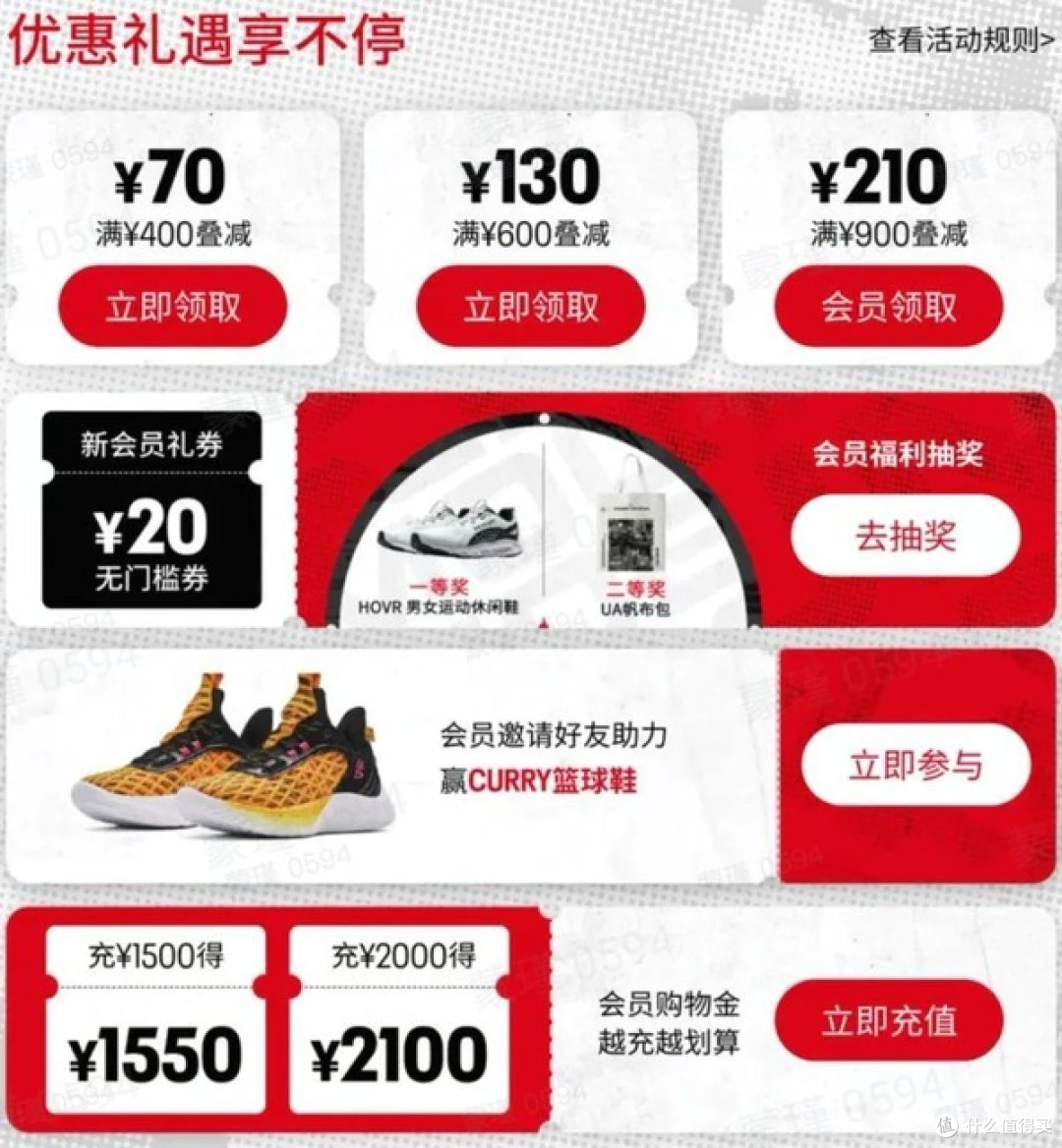Select the 充¥1500得¥1550 recharge card

(x=155, y=1020)
